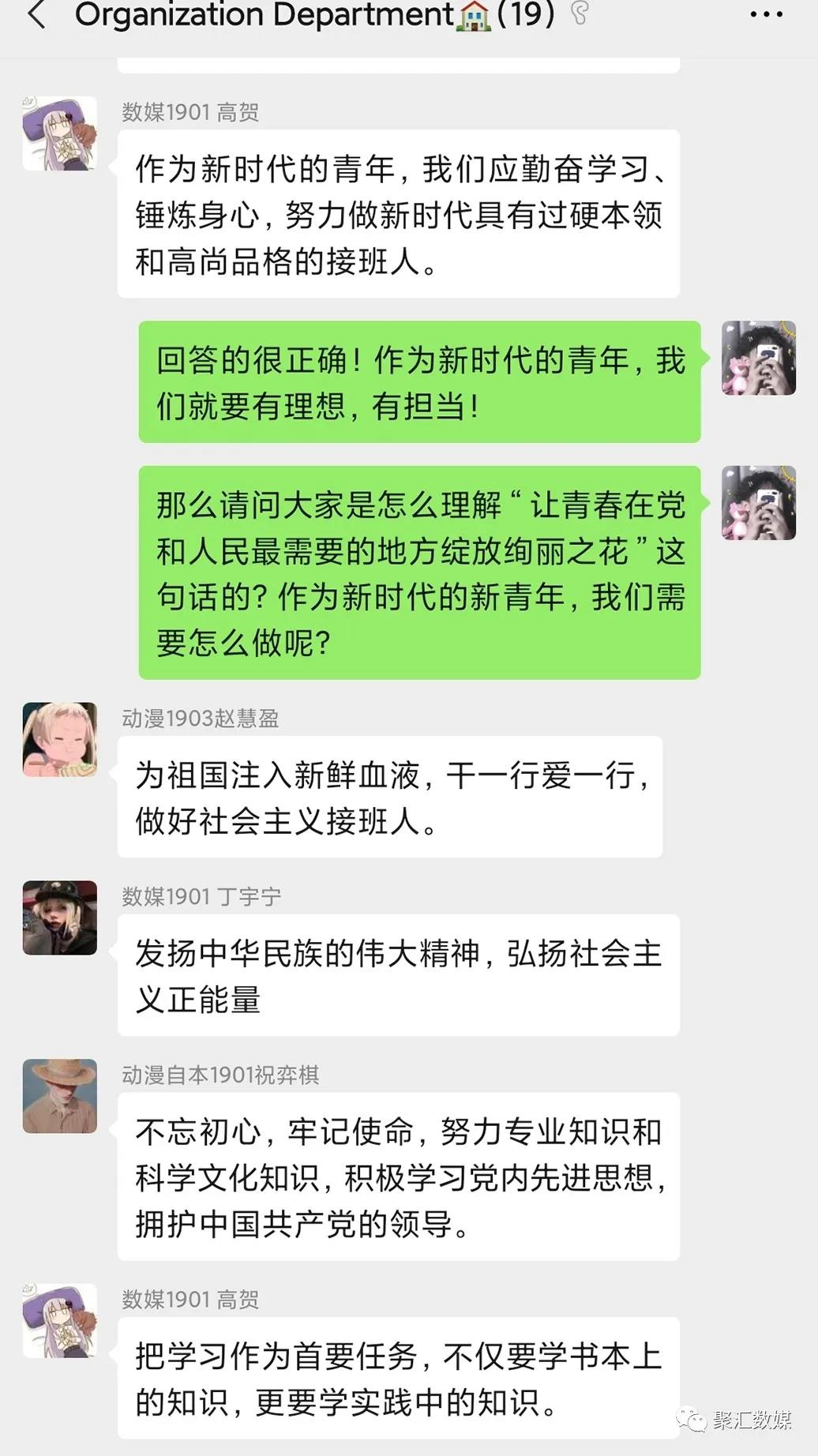Open the group chat overflow menu
This screenshot has width=818, height=1456.
click(766, 15)
